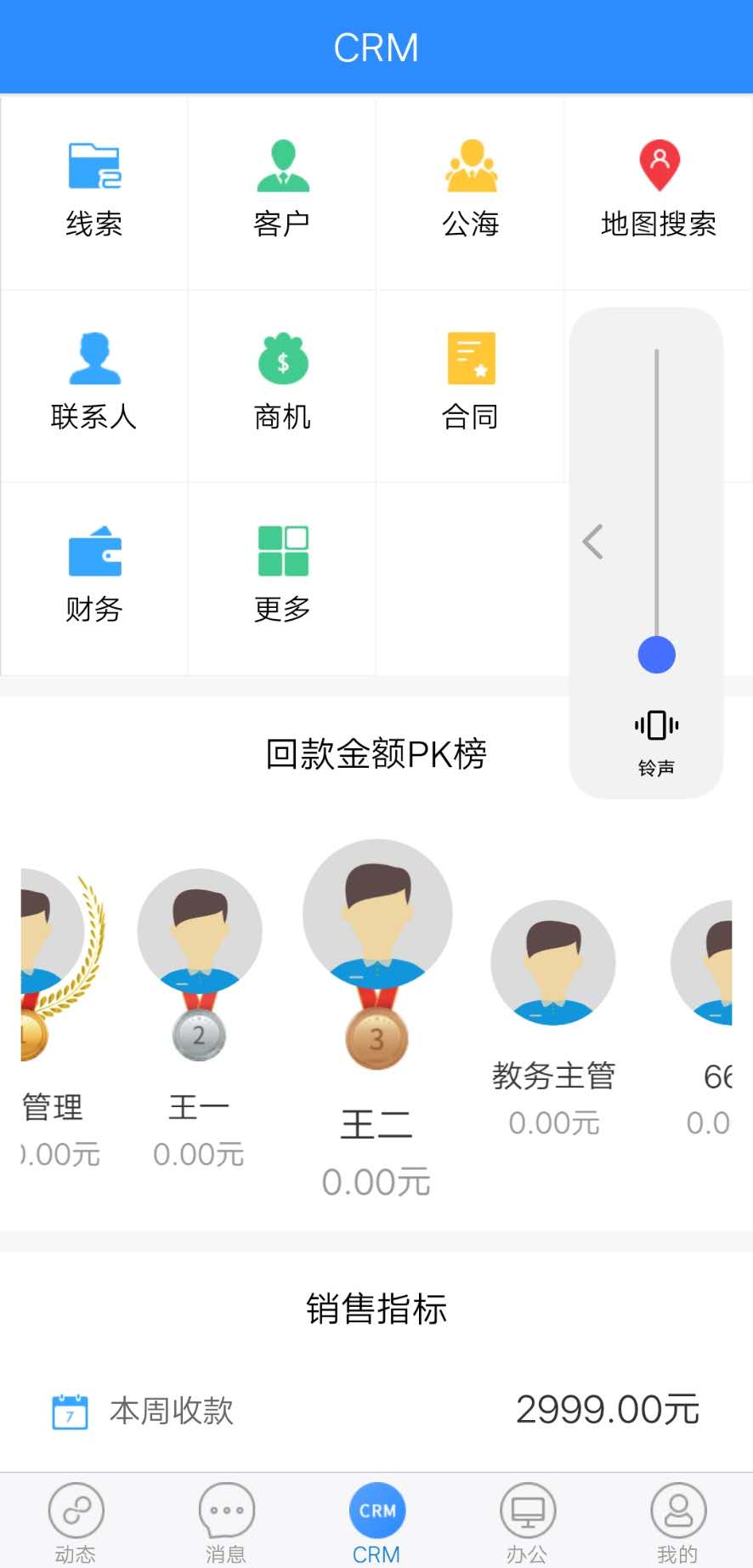
Task: Open the 本周收款 weekly collection row
Action: 376,1411
